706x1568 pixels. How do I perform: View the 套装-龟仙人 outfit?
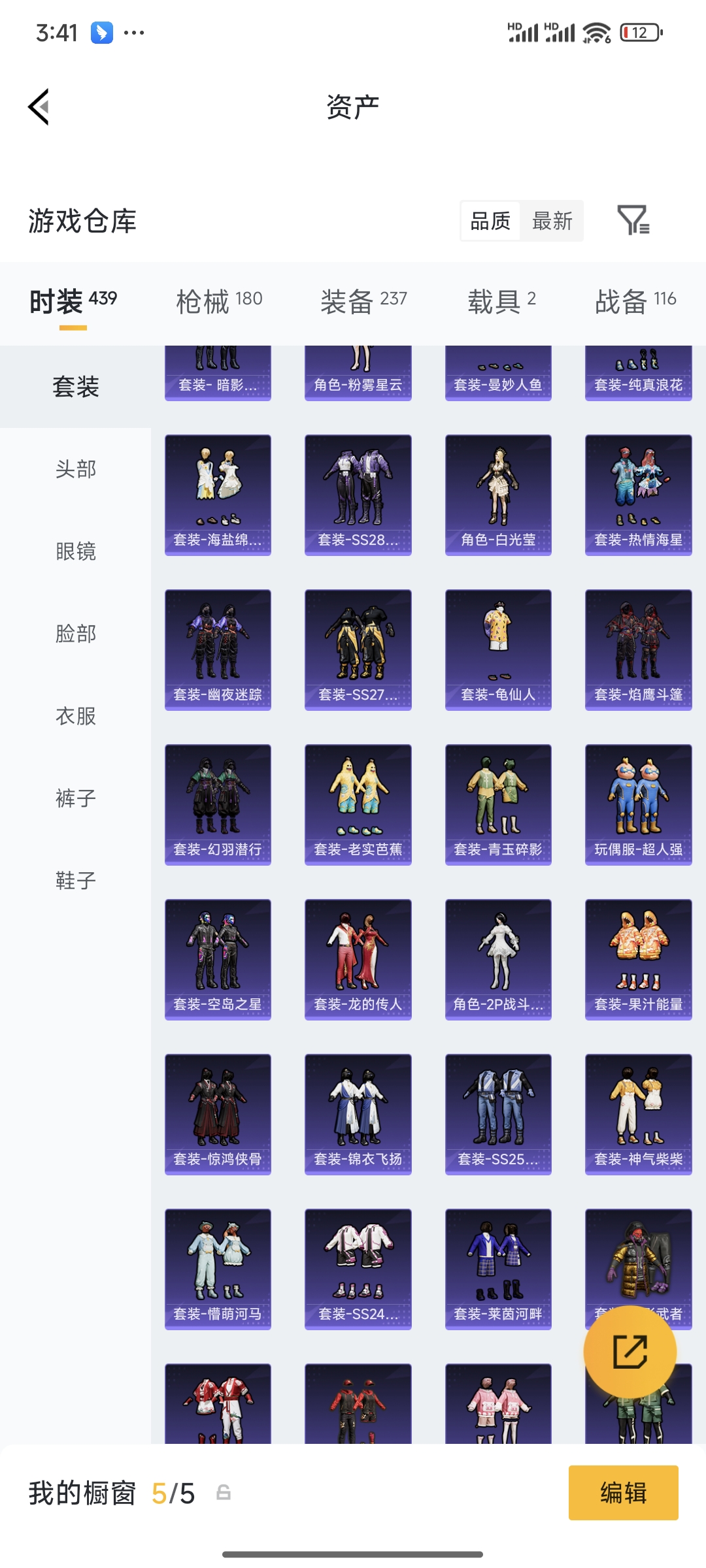click(498, 649)
